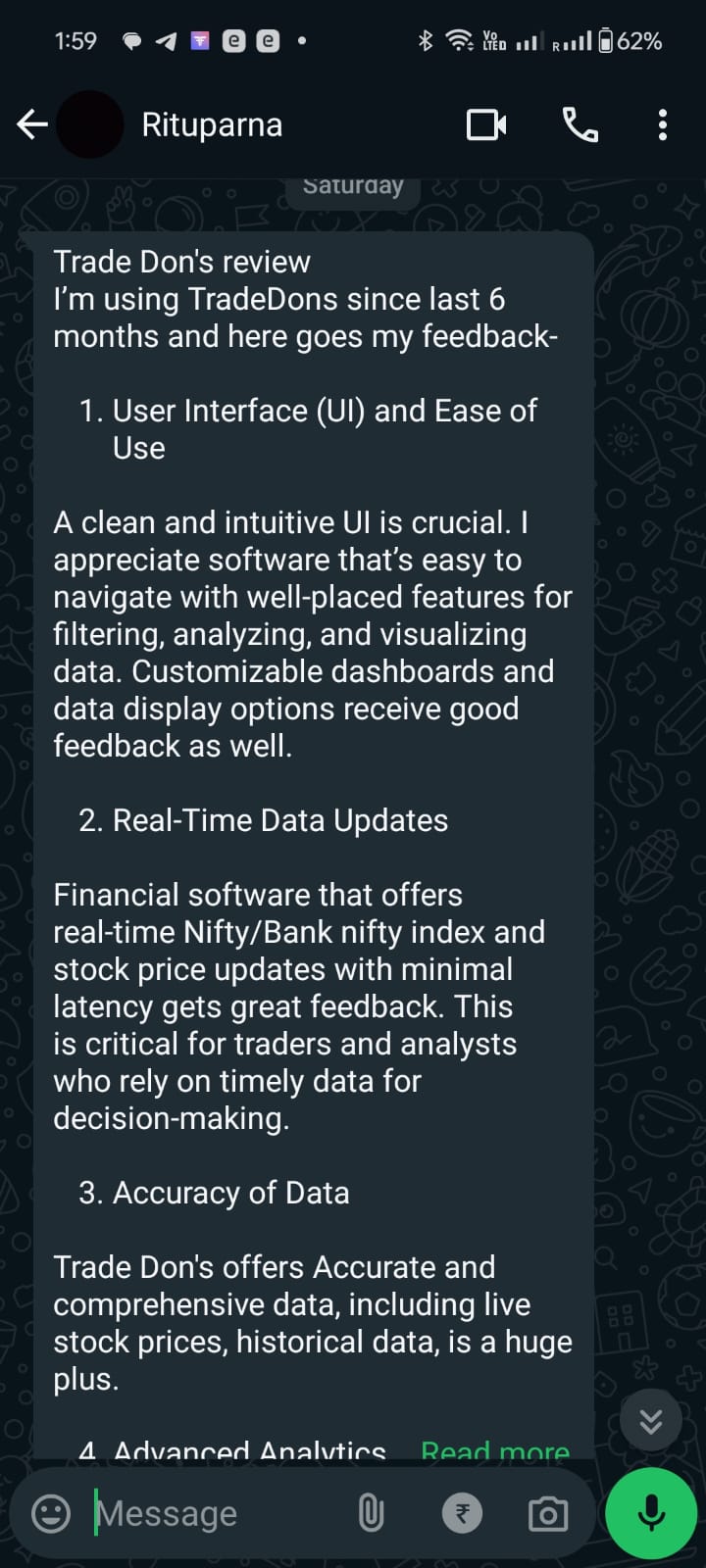This screenshot has height=1568, width=706.
Task: Focus the Message input field
Action: pyautogui.click(x=216, y=1513)
